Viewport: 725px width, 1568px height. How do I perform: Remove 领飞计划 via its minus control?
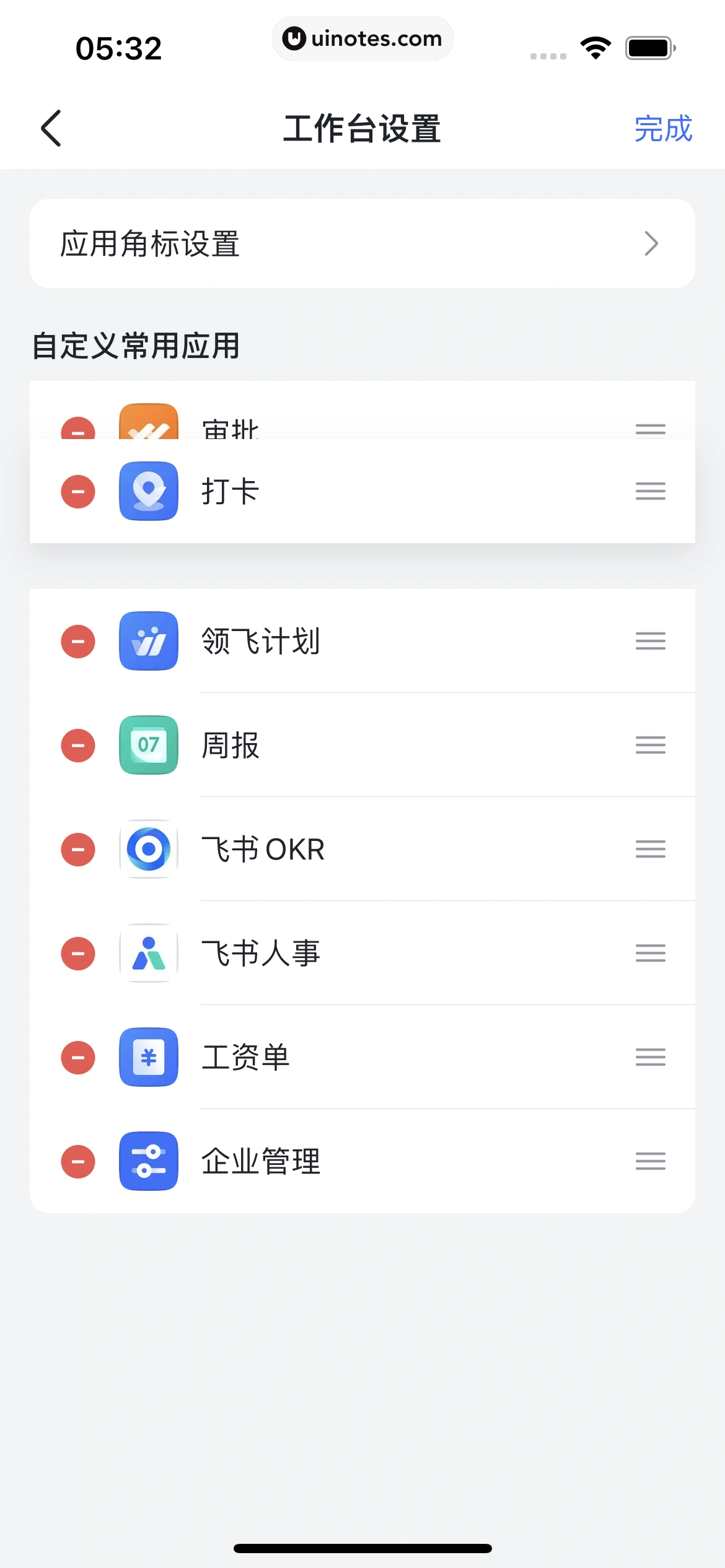click(x=77, y=641)
